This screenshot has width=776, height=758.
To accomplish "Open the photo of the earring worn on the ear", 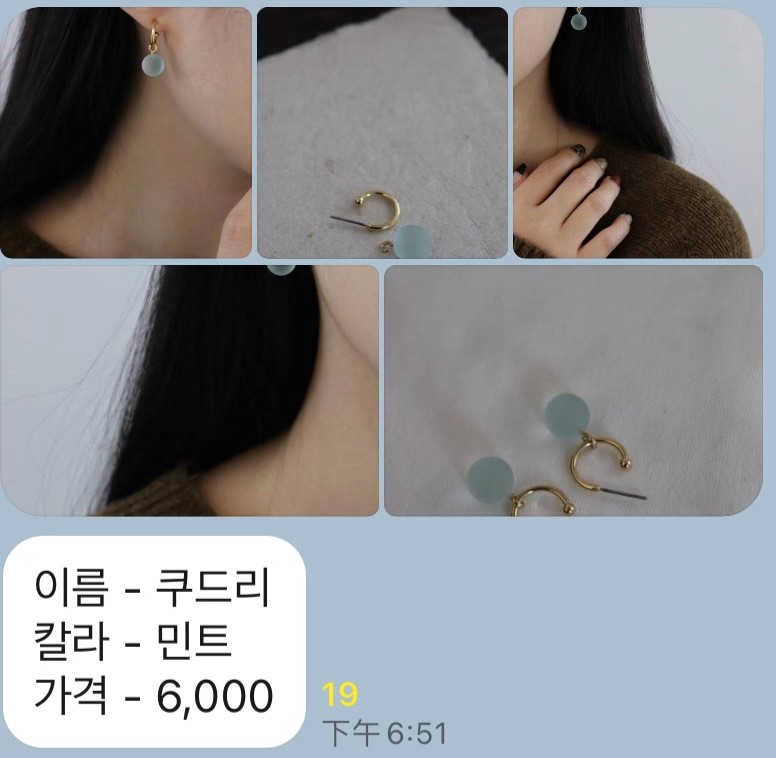I will (x=126, y=132).
